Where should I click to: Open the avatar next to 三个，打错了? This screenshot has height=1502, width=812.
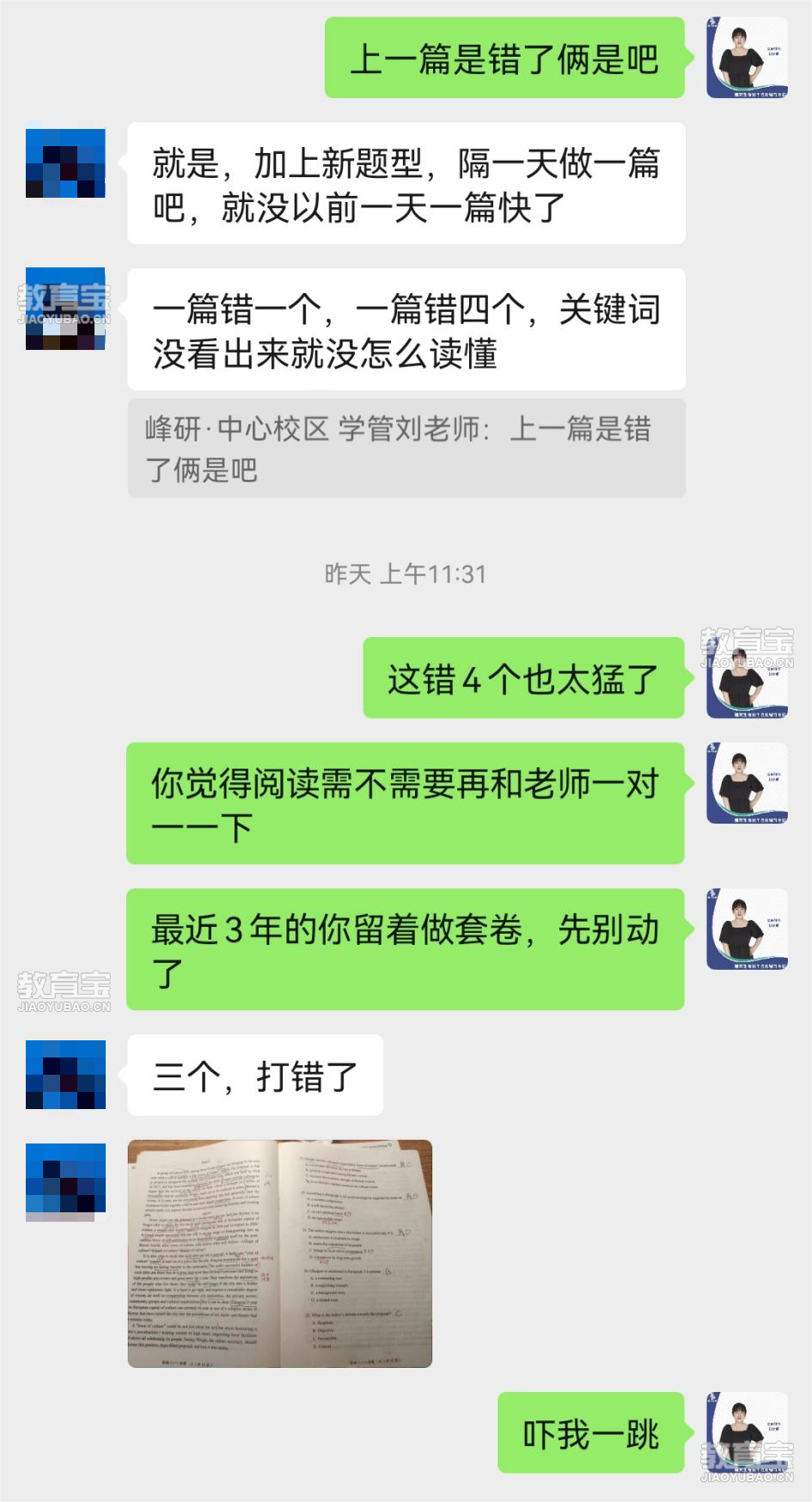tap(65, 1074)
